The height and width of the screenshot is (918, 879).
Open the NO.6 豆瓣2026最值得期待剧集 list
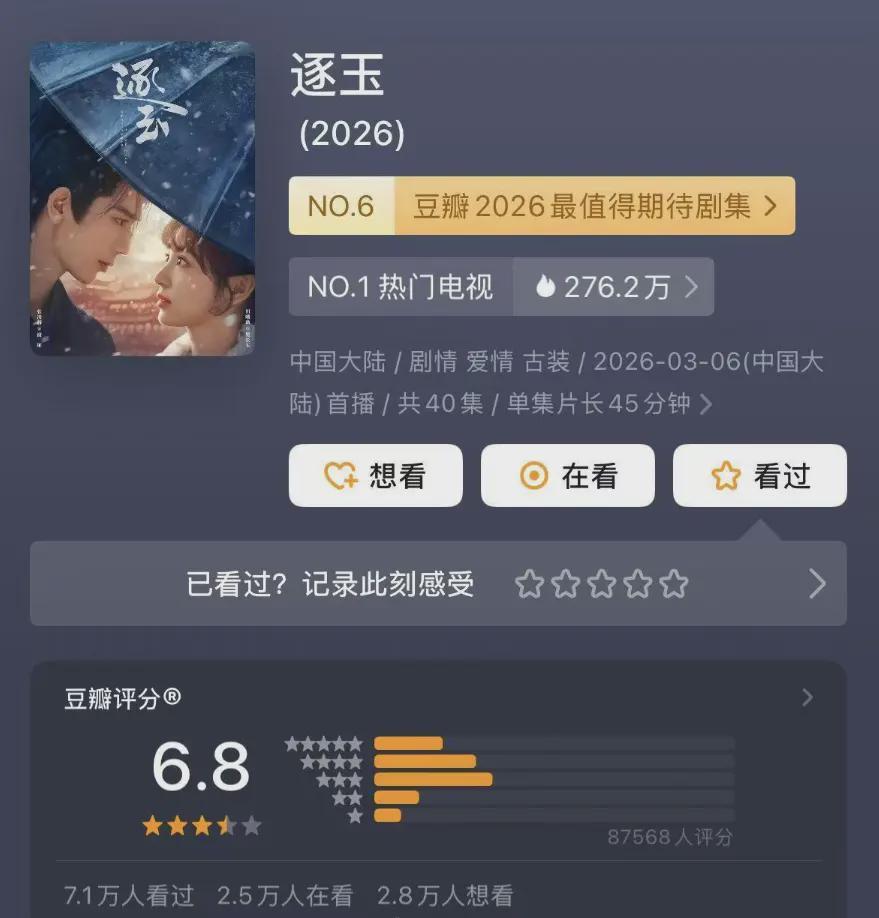coord(541,206)
